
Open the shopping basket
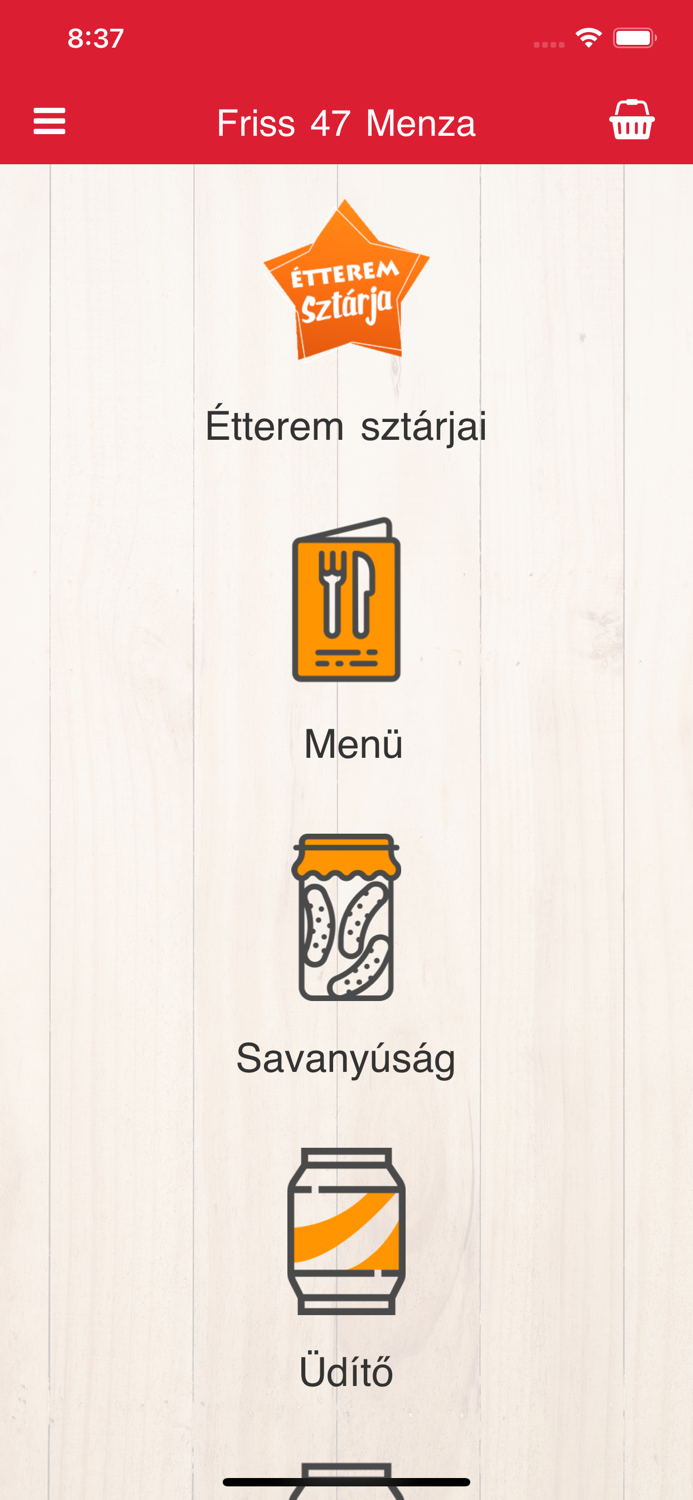(632, 121)
